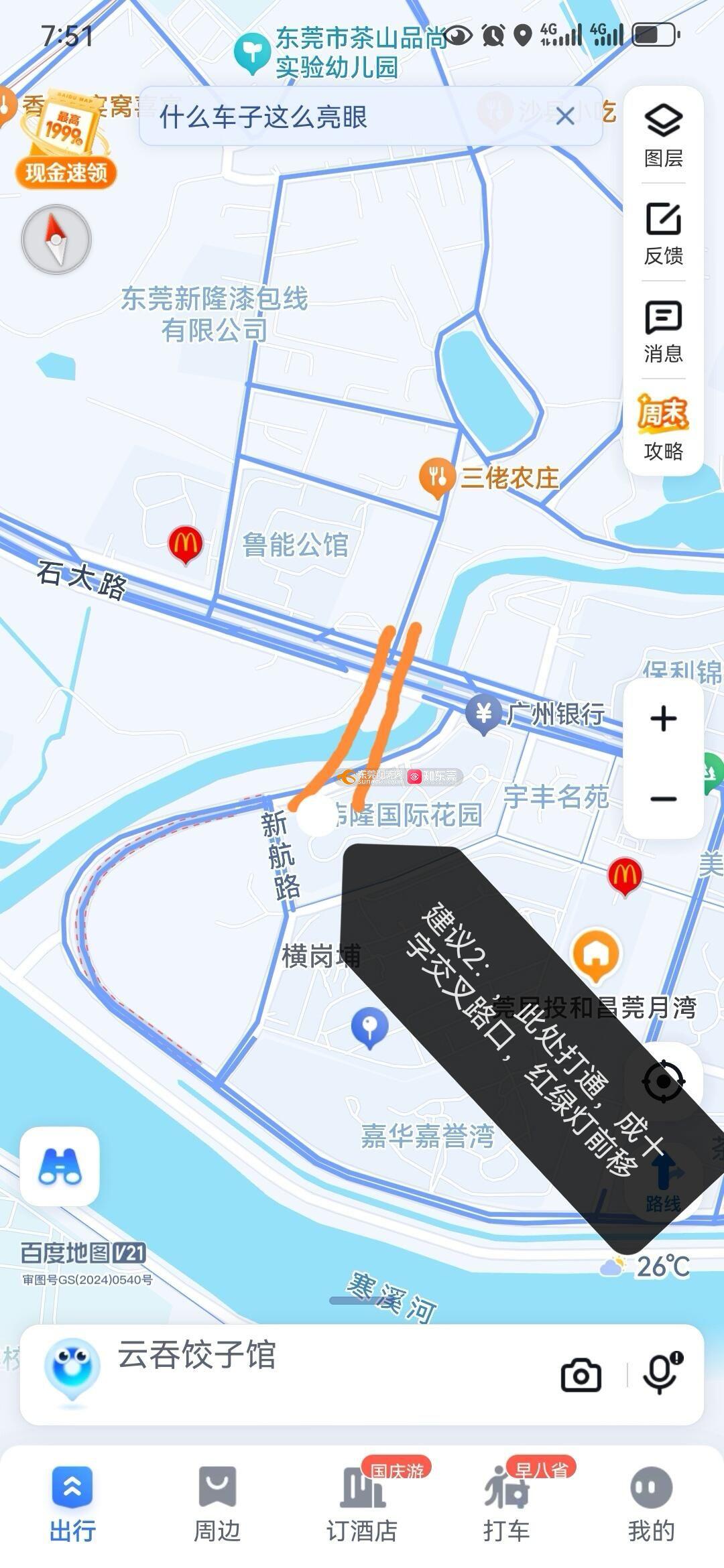Zoom in with the plus button

coord(663,719)
